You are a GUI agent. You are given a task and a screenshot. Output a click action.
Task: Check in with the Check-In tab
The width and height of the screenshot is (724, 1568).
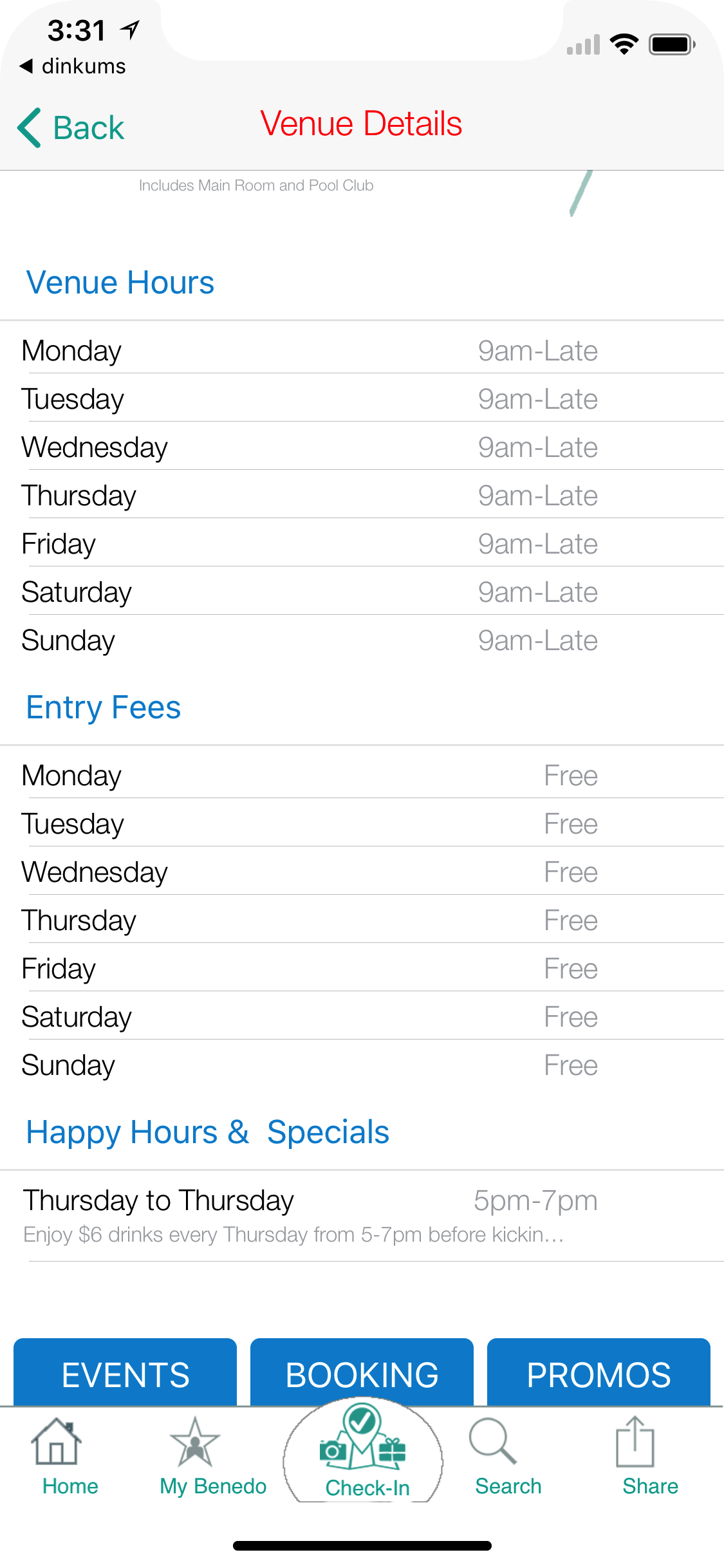364,1457
